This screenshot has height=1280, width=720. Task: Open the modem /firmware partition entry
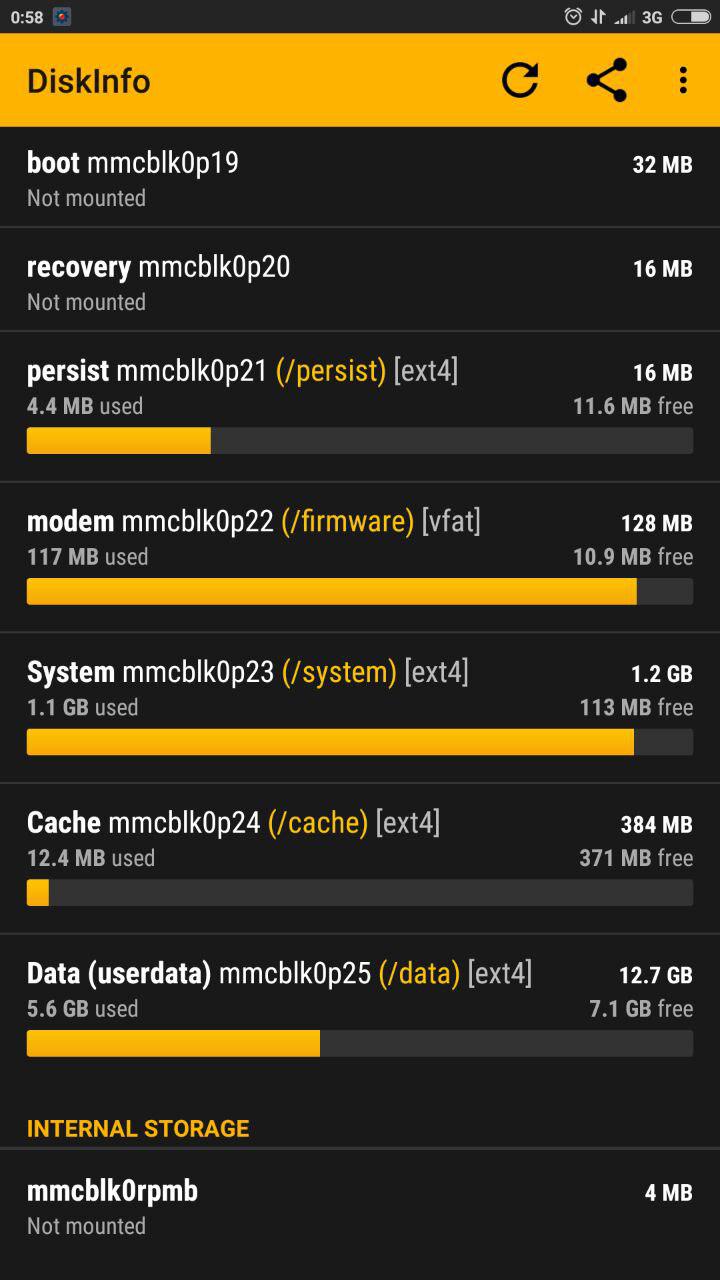point(360,558)
